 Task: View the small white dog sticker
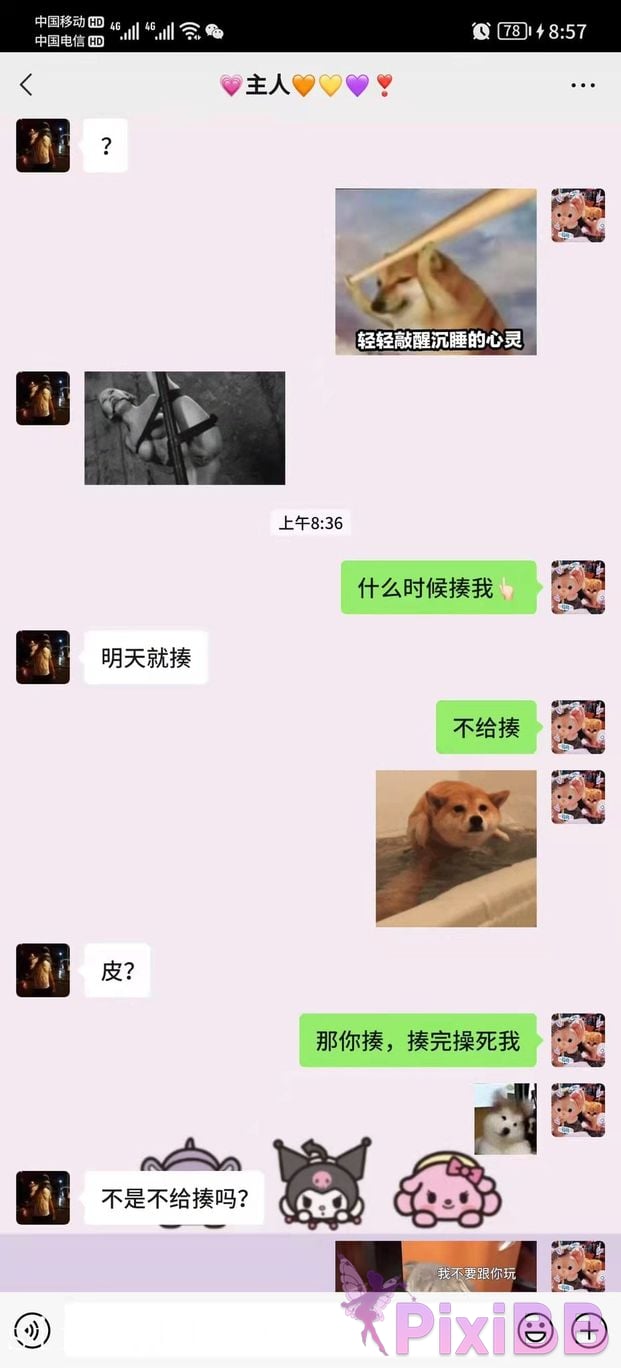[505, 1118]
